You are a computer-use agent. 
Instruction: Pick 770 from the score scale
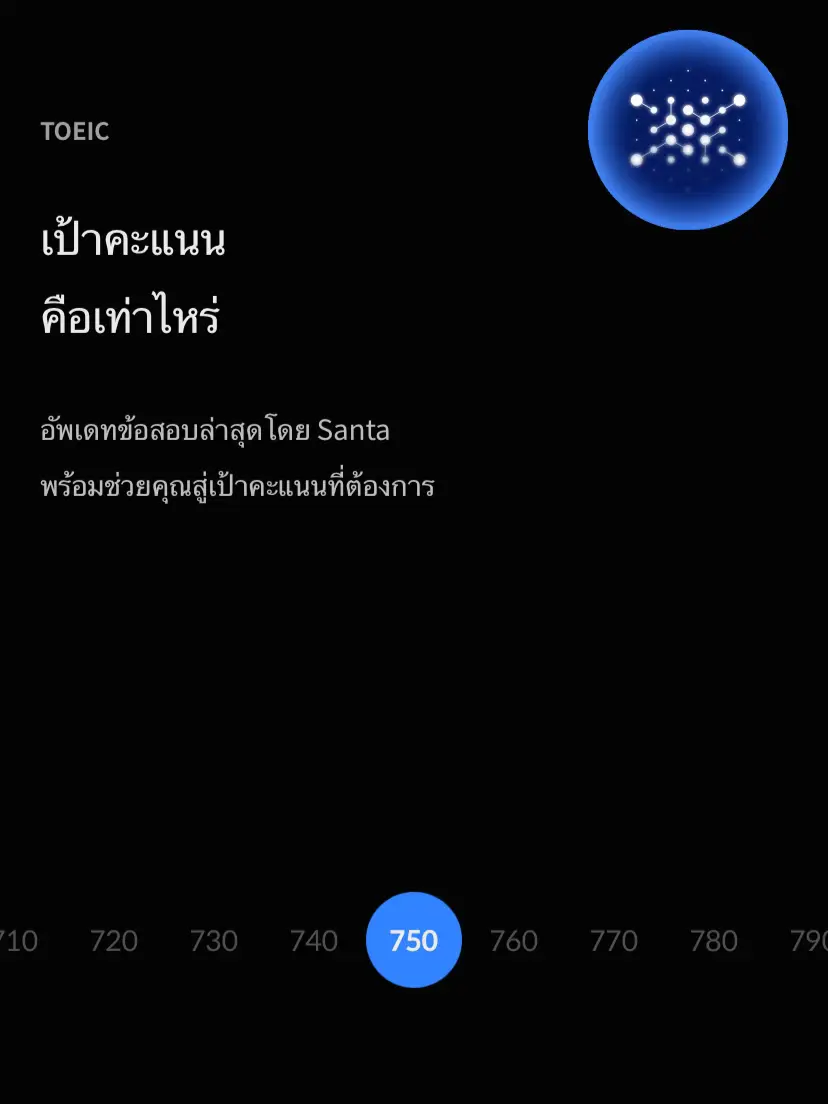pyautogui.click(x=613, y=940)
